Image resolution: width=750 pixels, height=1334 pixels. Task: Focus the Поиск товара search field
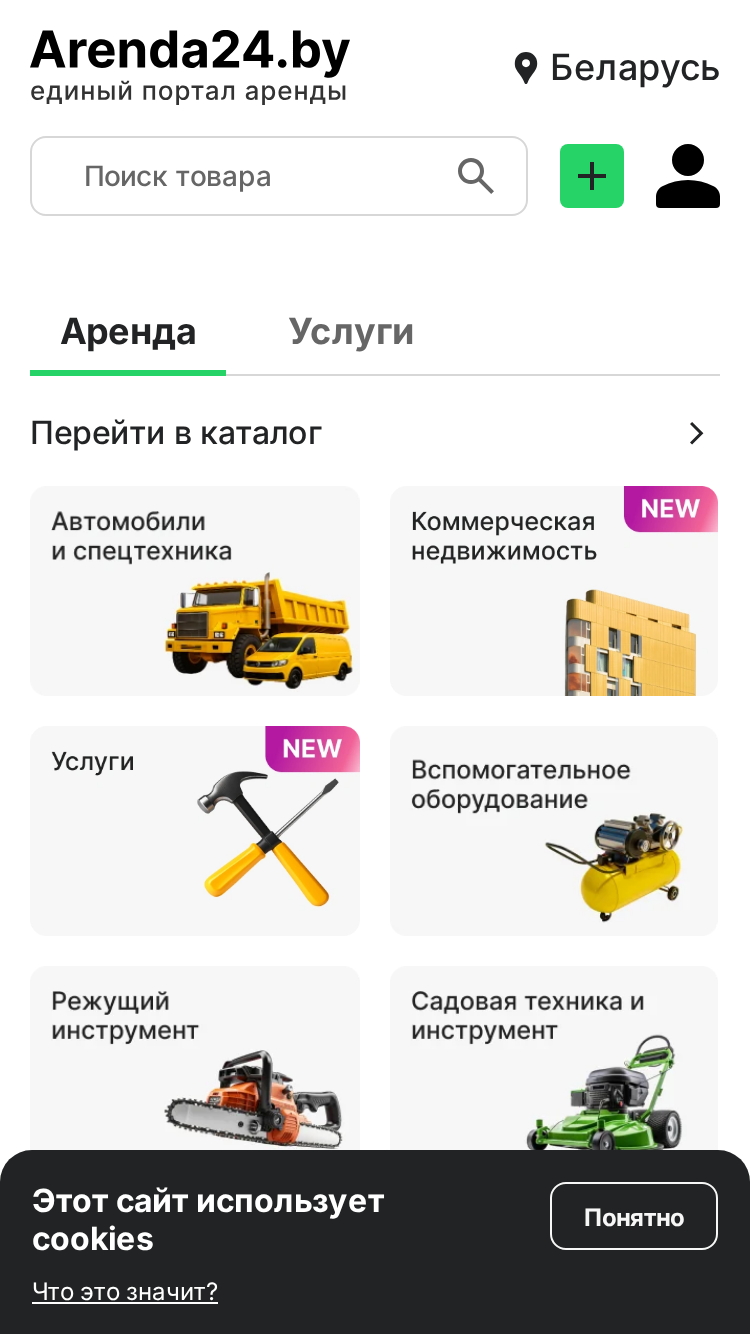tap(279, 176)
